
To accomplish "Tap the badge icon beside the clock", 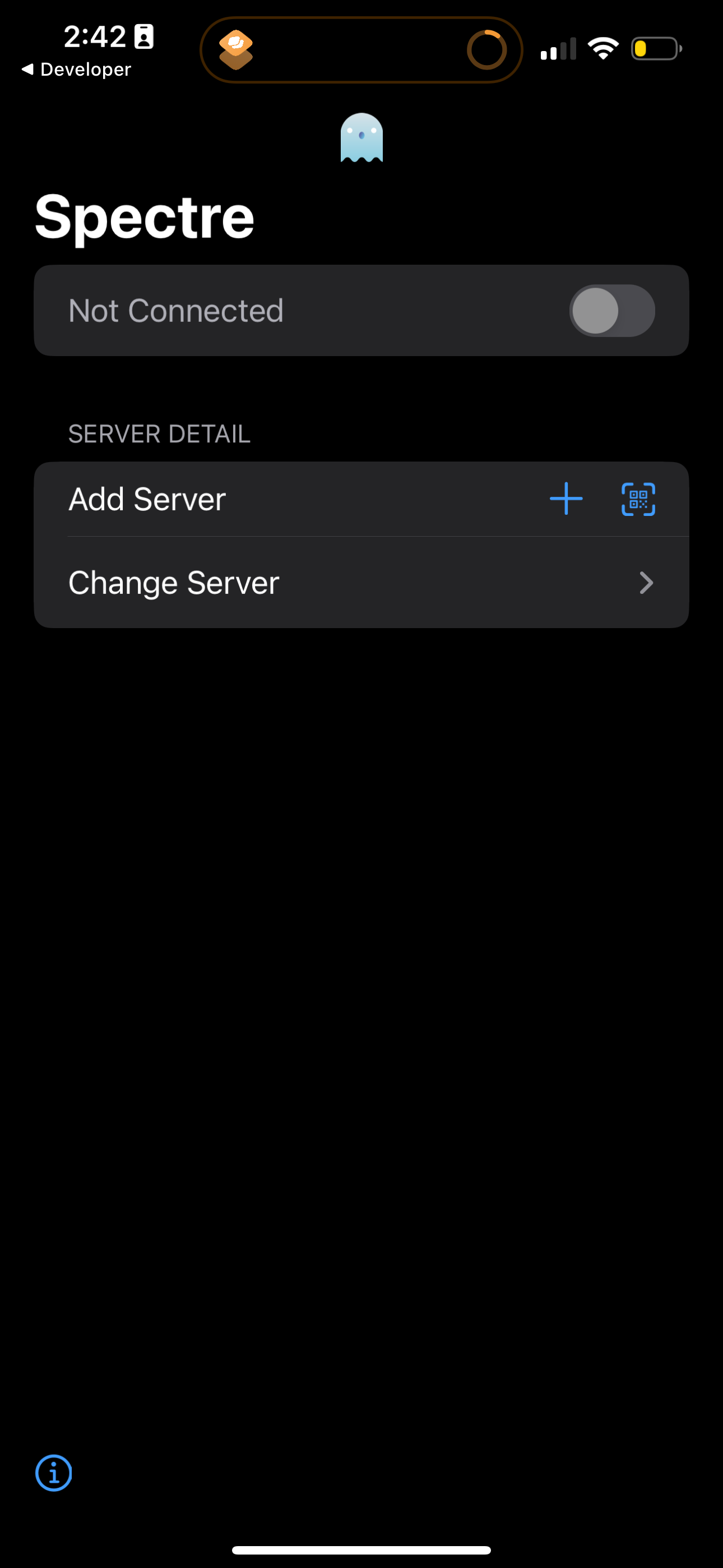I will coord(142,36).
